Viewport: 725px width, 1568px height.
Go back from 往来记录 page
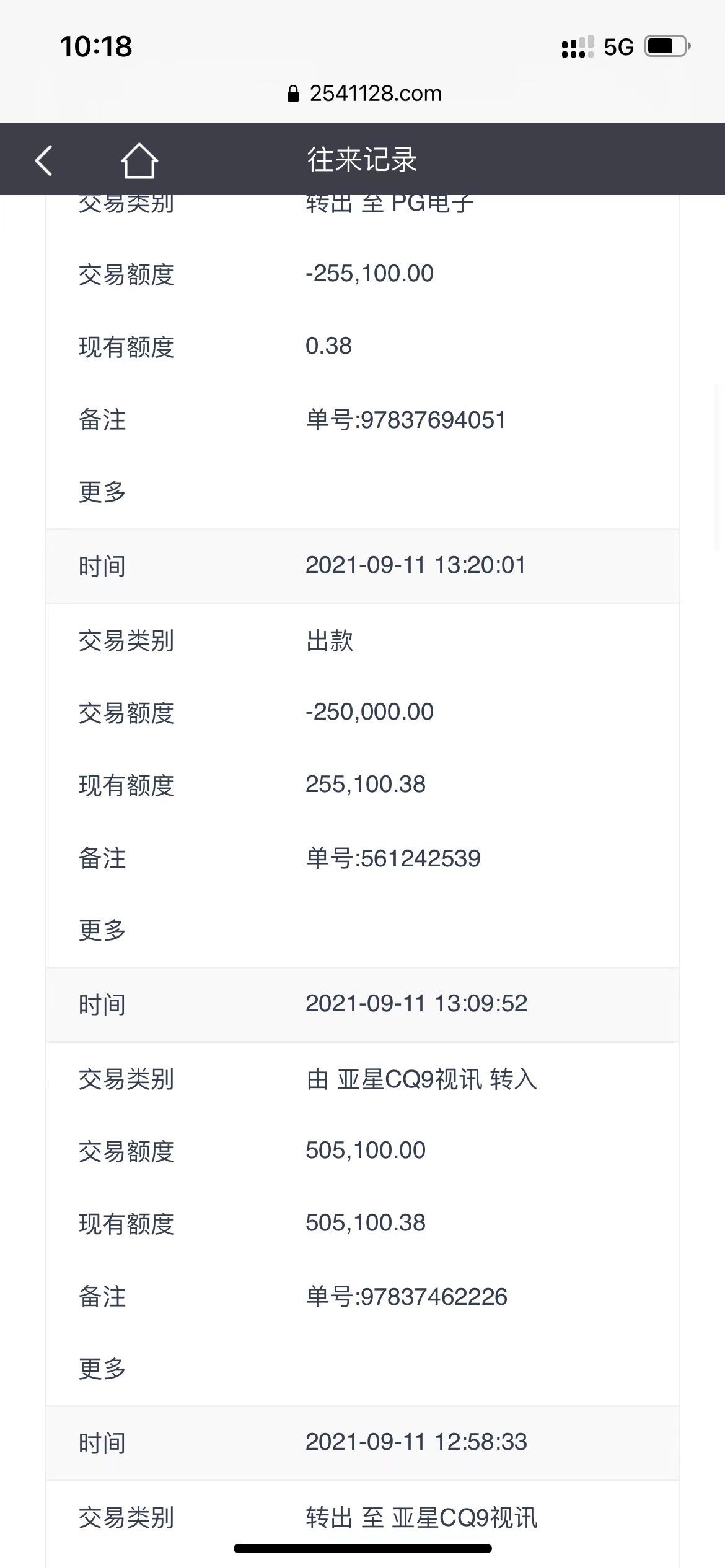point(43,160)
